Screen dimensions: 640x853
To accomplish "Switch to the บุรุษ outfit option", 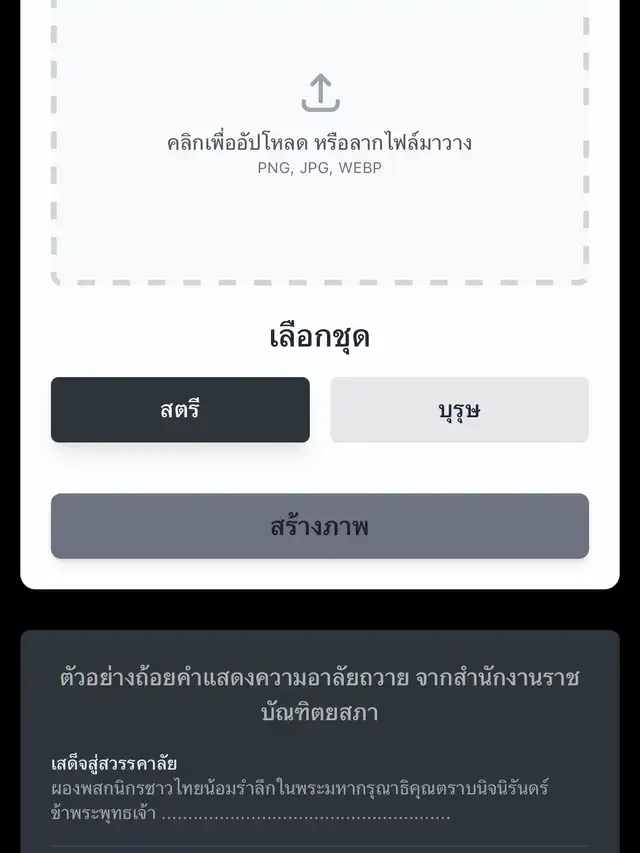I will 459,410.
